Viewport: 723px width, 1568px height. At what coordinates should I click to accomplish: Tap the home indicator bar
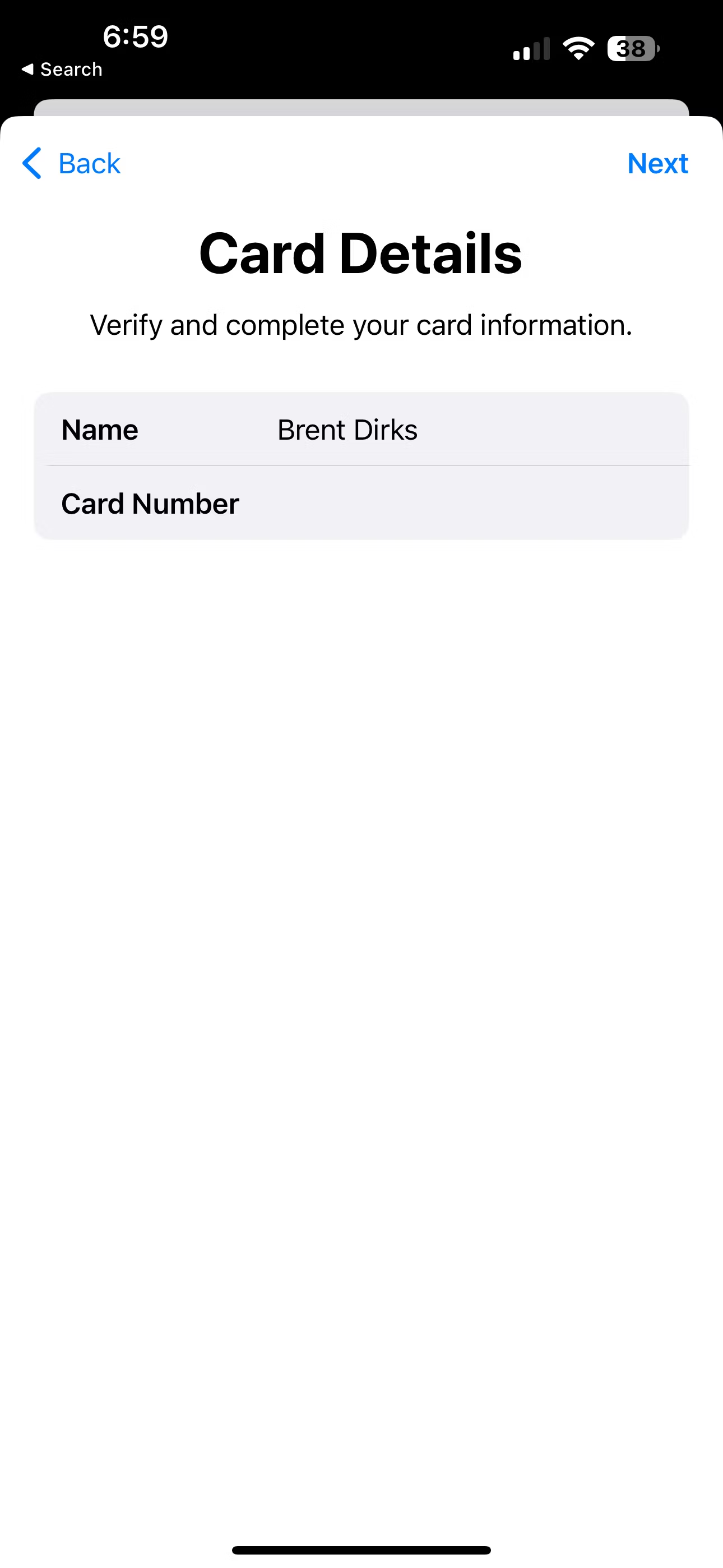click(x=361, y=1549)
